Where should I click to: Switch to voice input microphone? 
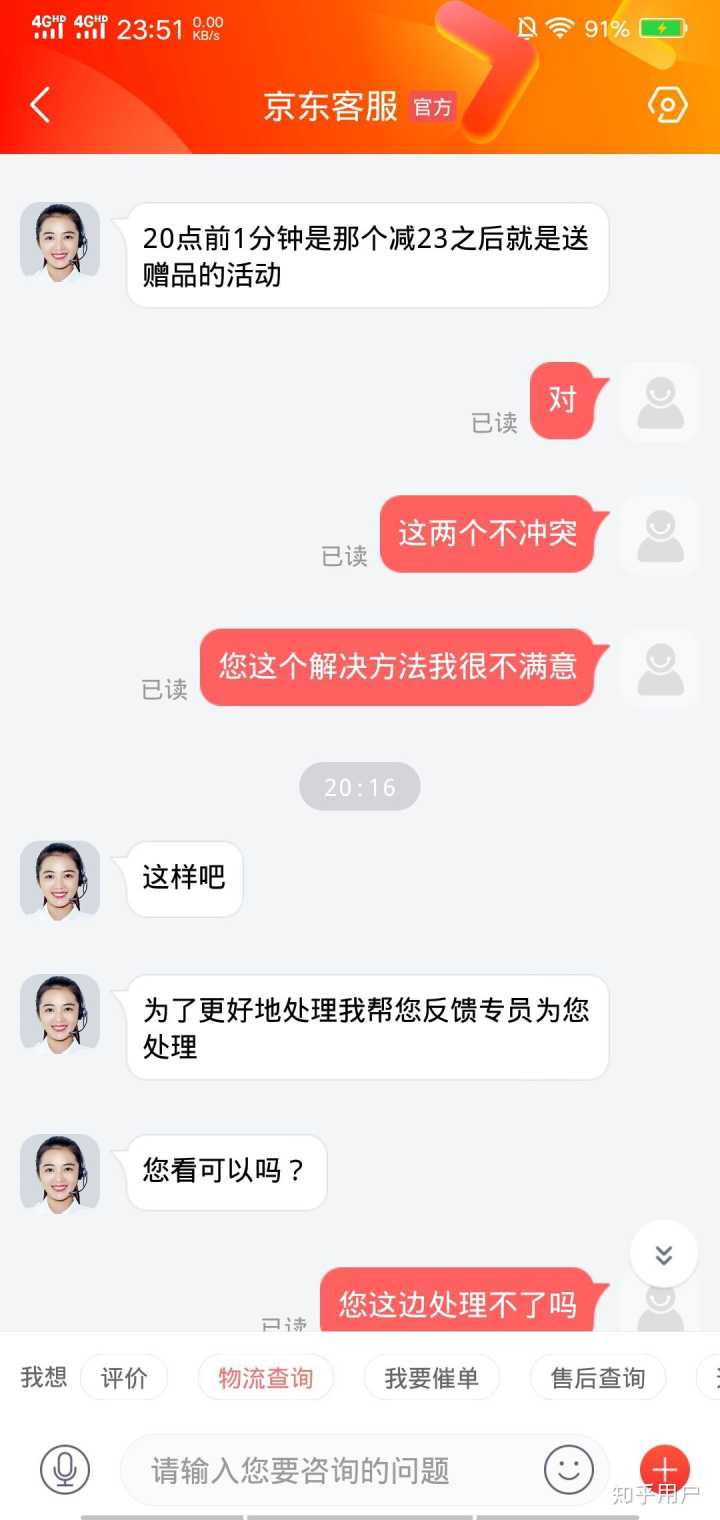pyautogui.click(x=65, y=1469)
